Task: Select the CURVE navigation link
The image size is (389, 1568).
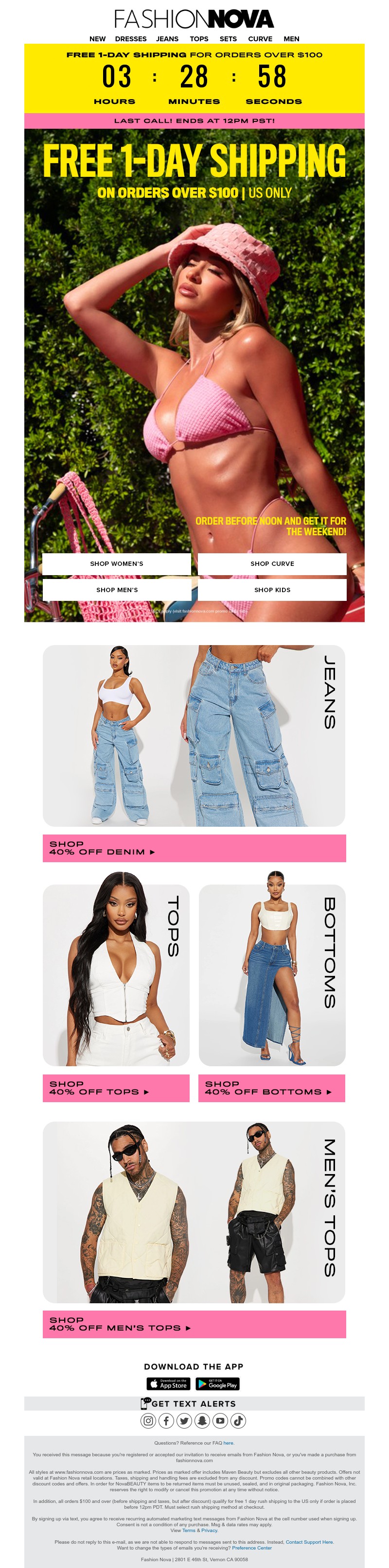Action: [260, 38]
